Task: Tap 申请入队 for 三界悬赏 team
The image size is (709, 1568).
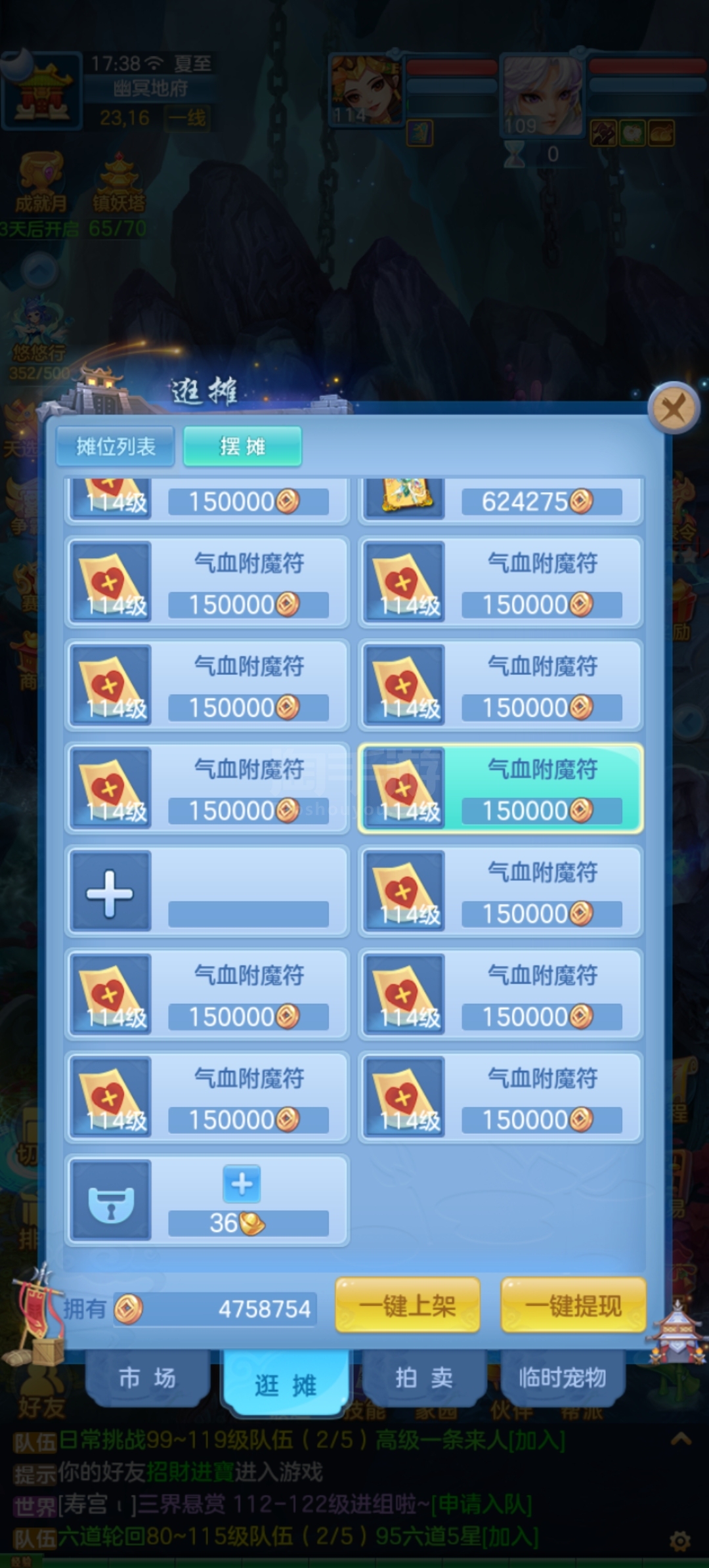Action: [x=481, y=1504]
